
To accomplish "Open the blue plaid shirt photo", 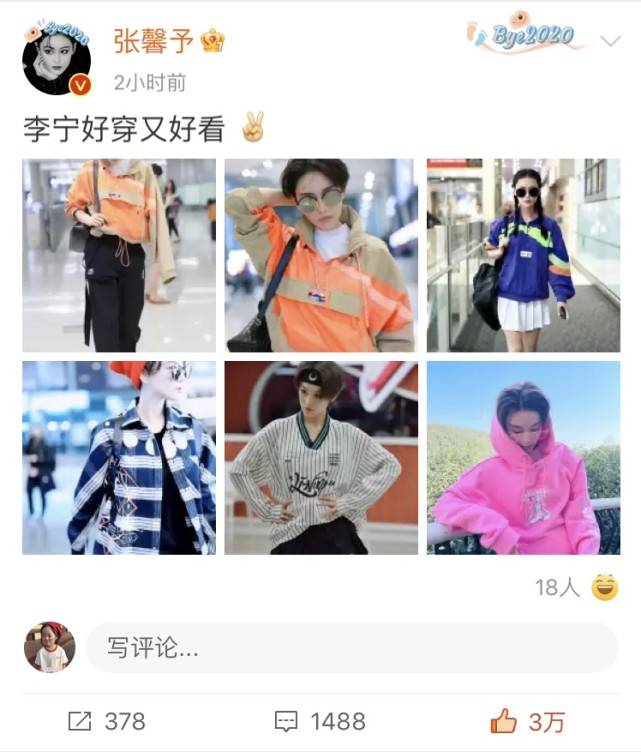I will coord(119,457).
